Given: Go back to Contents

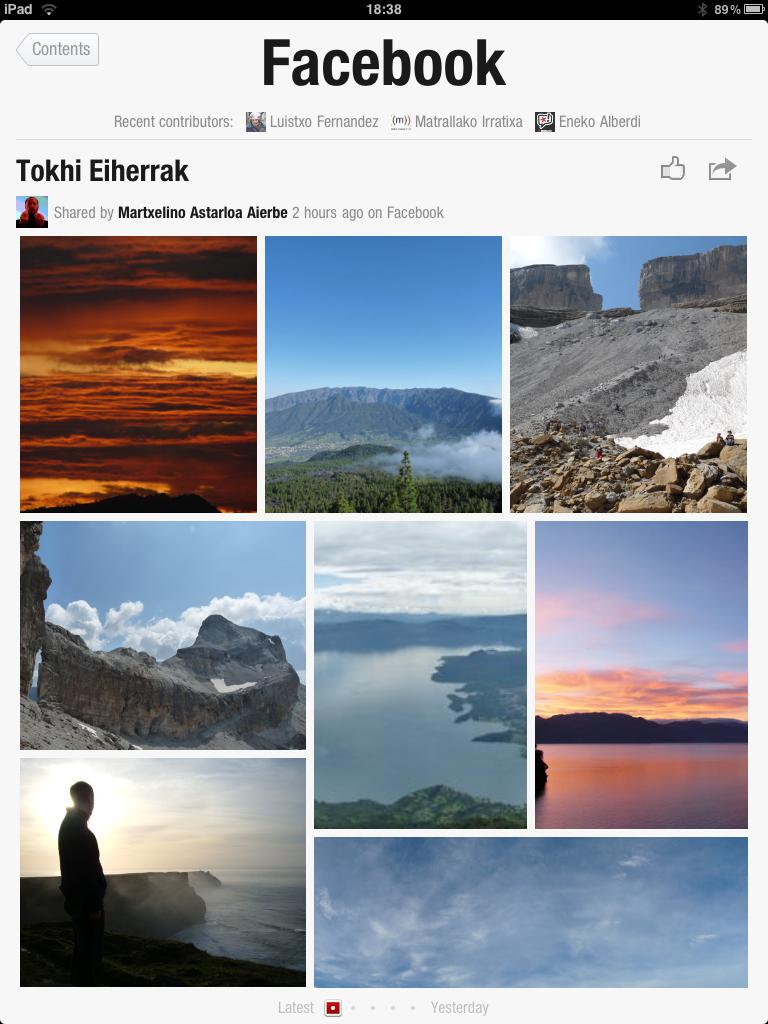Looking at the screenshot, I should tap(58, 49).
